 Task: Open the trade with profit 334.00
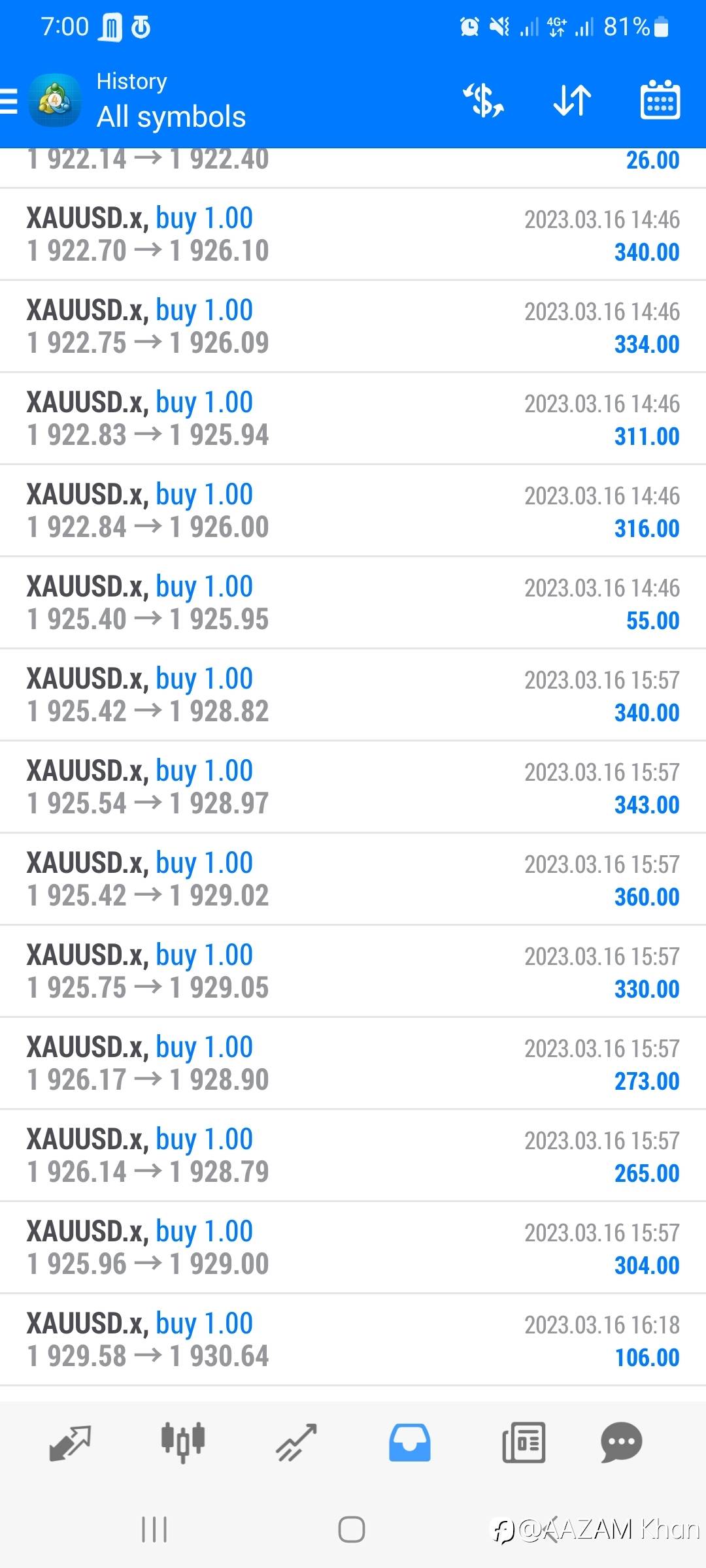point(353,327)
